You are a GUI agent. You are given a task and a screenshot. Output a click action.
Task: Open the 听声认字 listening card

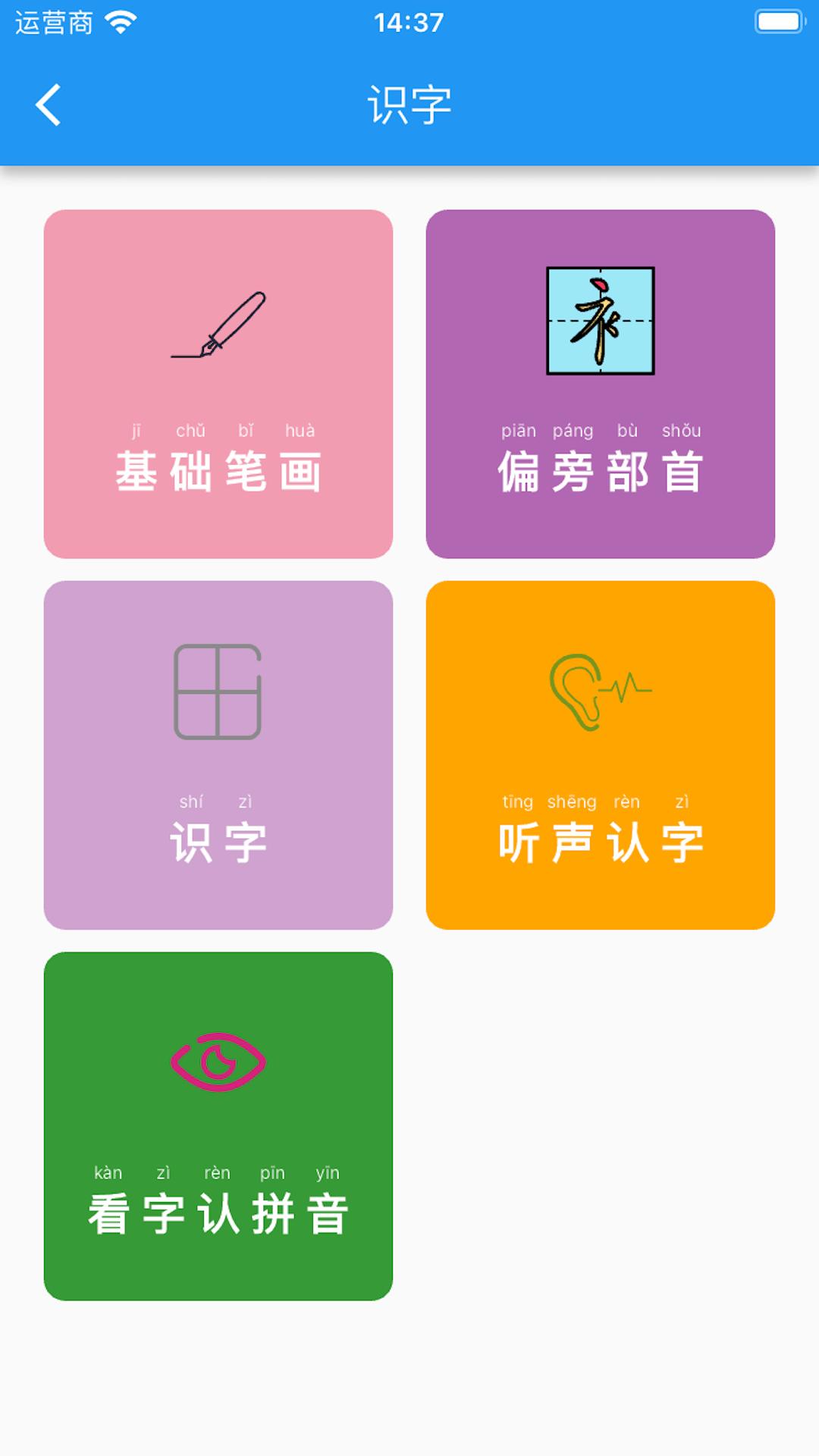599,755
